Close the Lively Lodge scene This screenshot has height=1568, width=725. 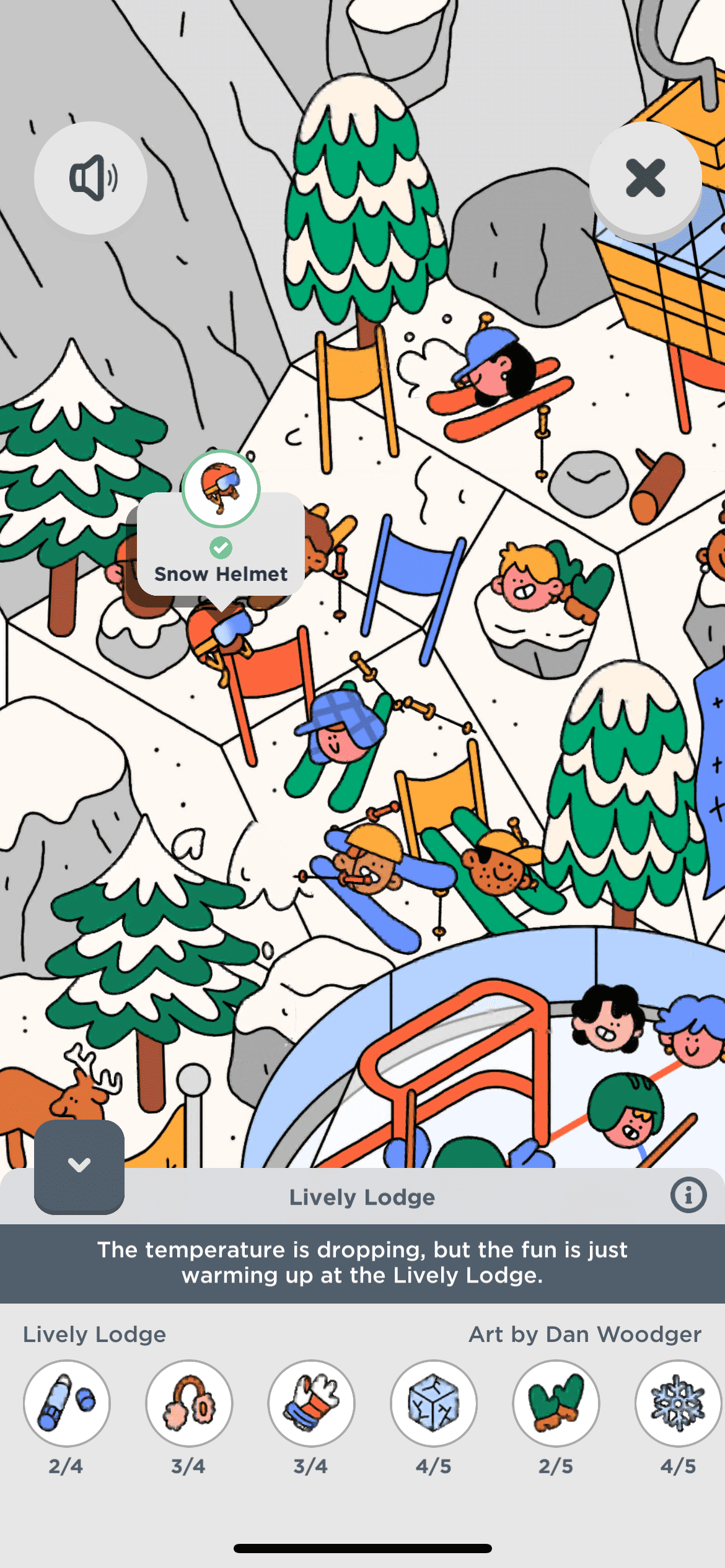point(645,178)
